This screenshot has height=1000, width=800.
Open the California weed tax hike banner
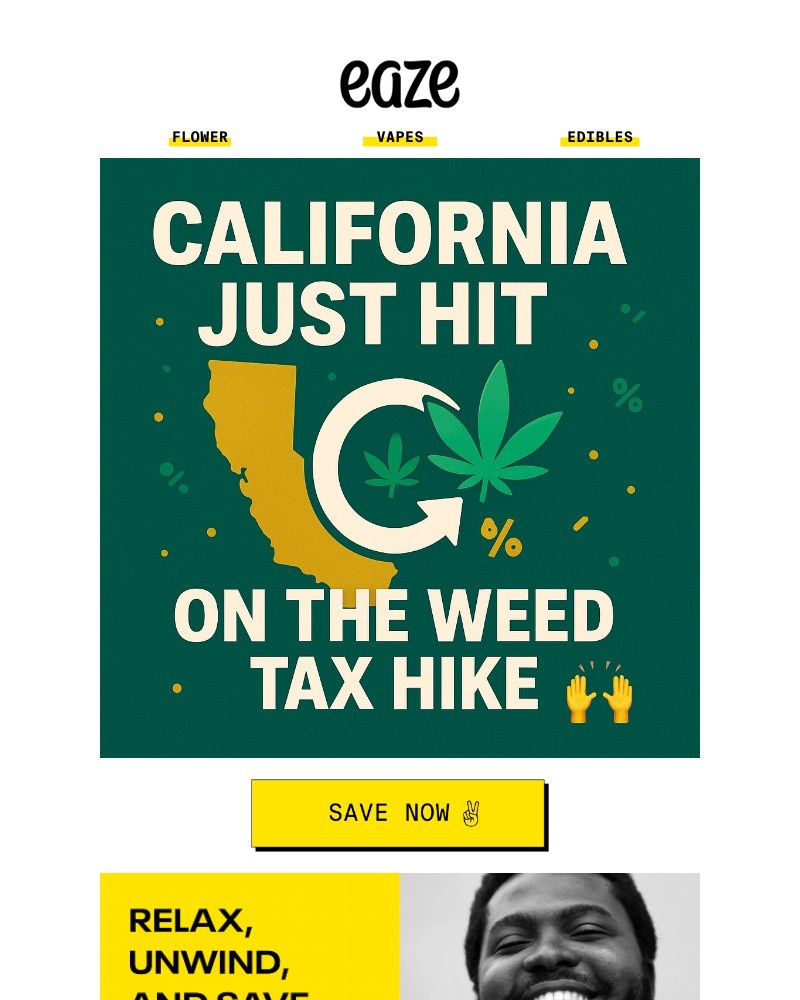(x=400, y=457)
